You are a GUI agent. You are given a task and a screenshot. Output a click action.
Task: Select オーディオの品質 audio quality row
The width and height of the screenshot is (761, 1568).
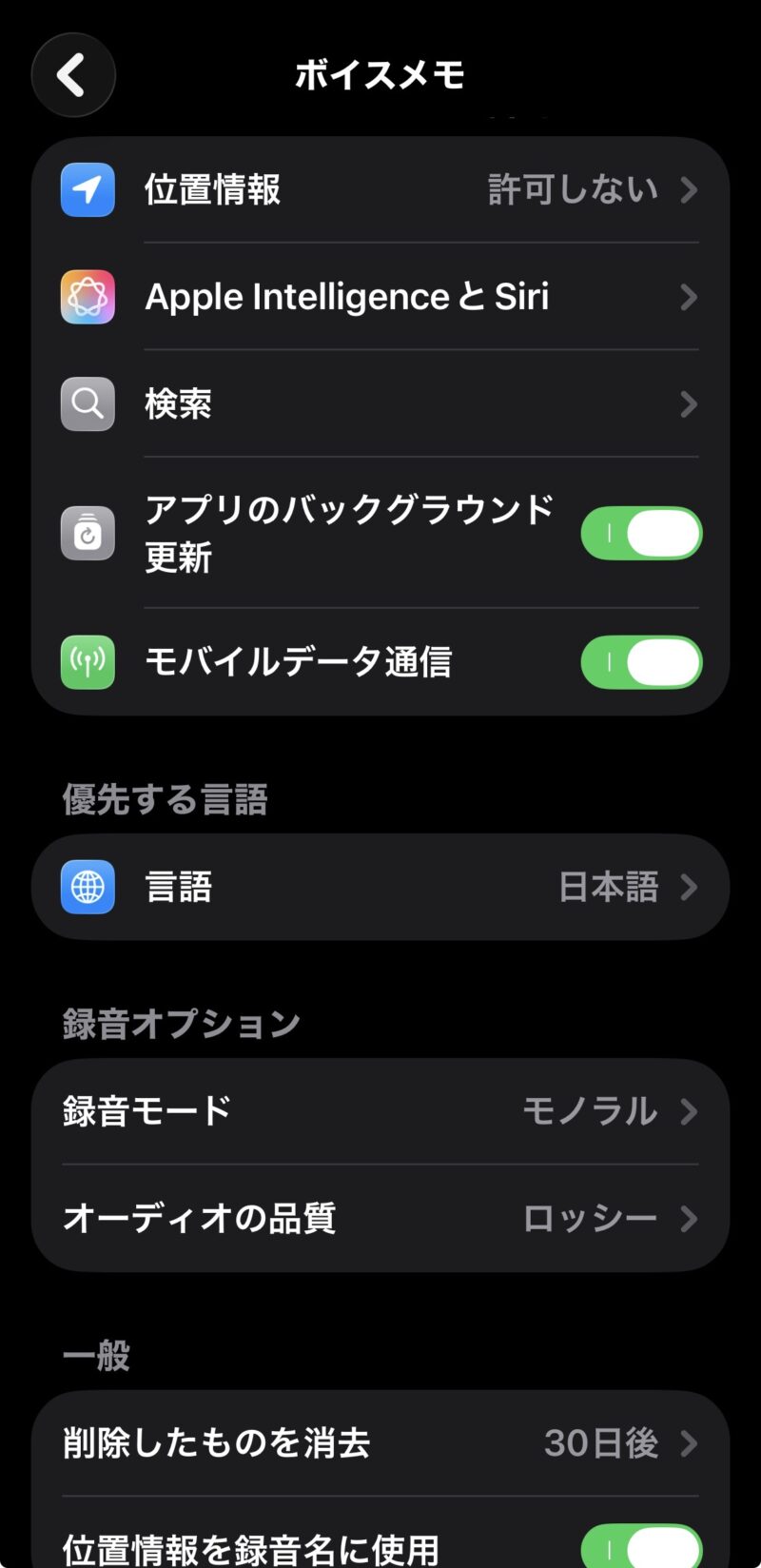coord(380,1219)
